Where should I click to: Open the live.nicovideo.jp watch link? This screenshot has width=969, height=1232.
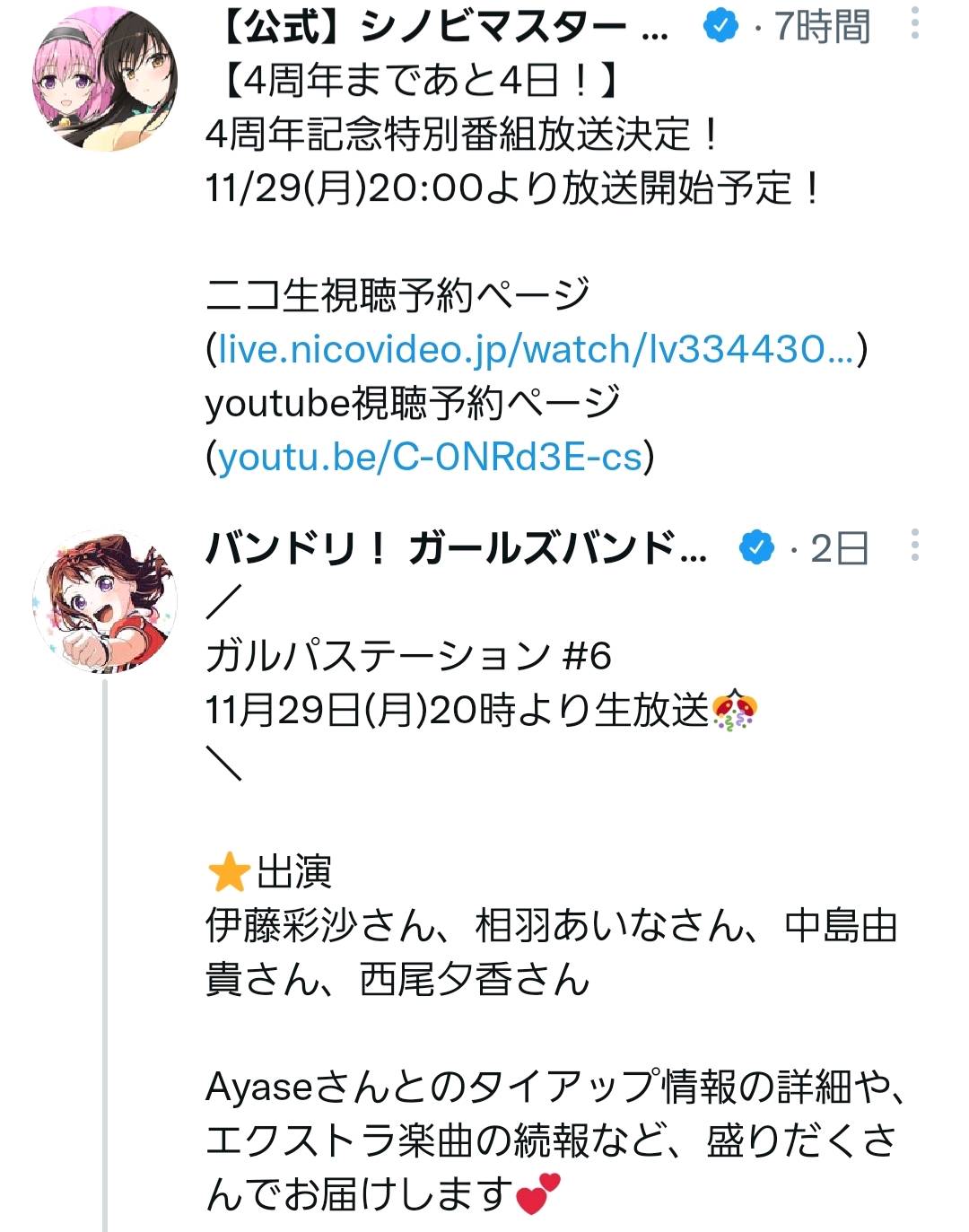point(536,349)
